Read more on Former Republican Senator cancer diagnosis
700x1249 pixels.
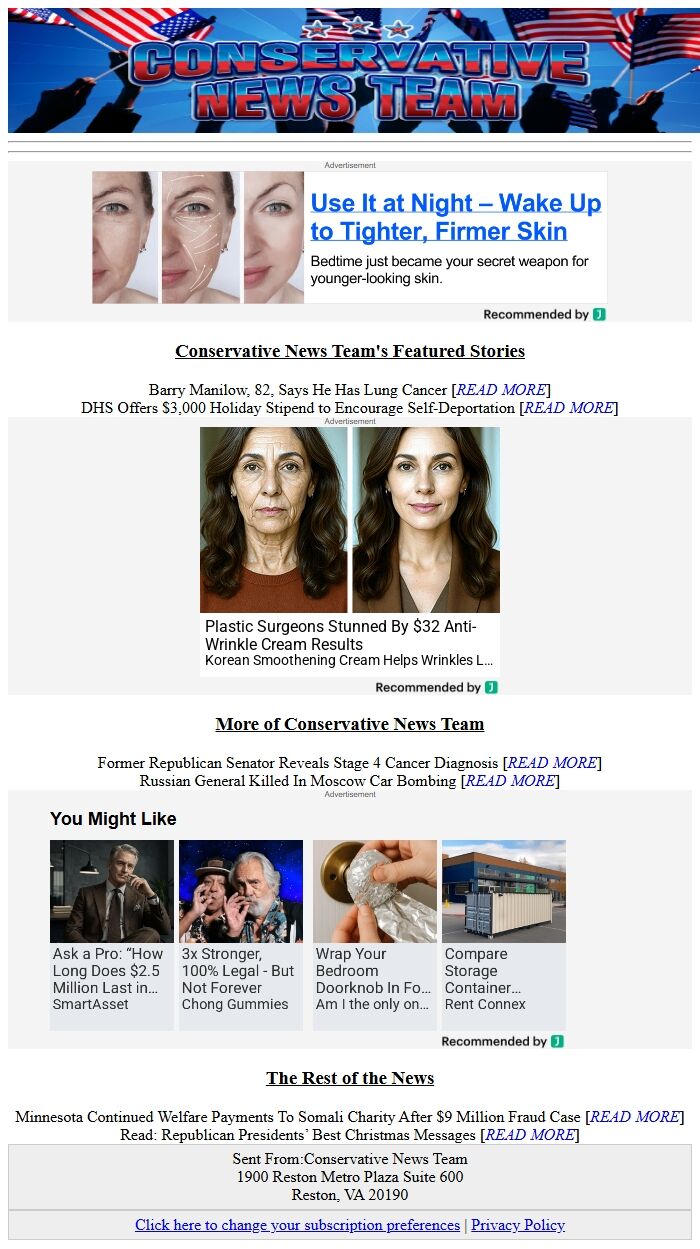(x=552, y=762)
